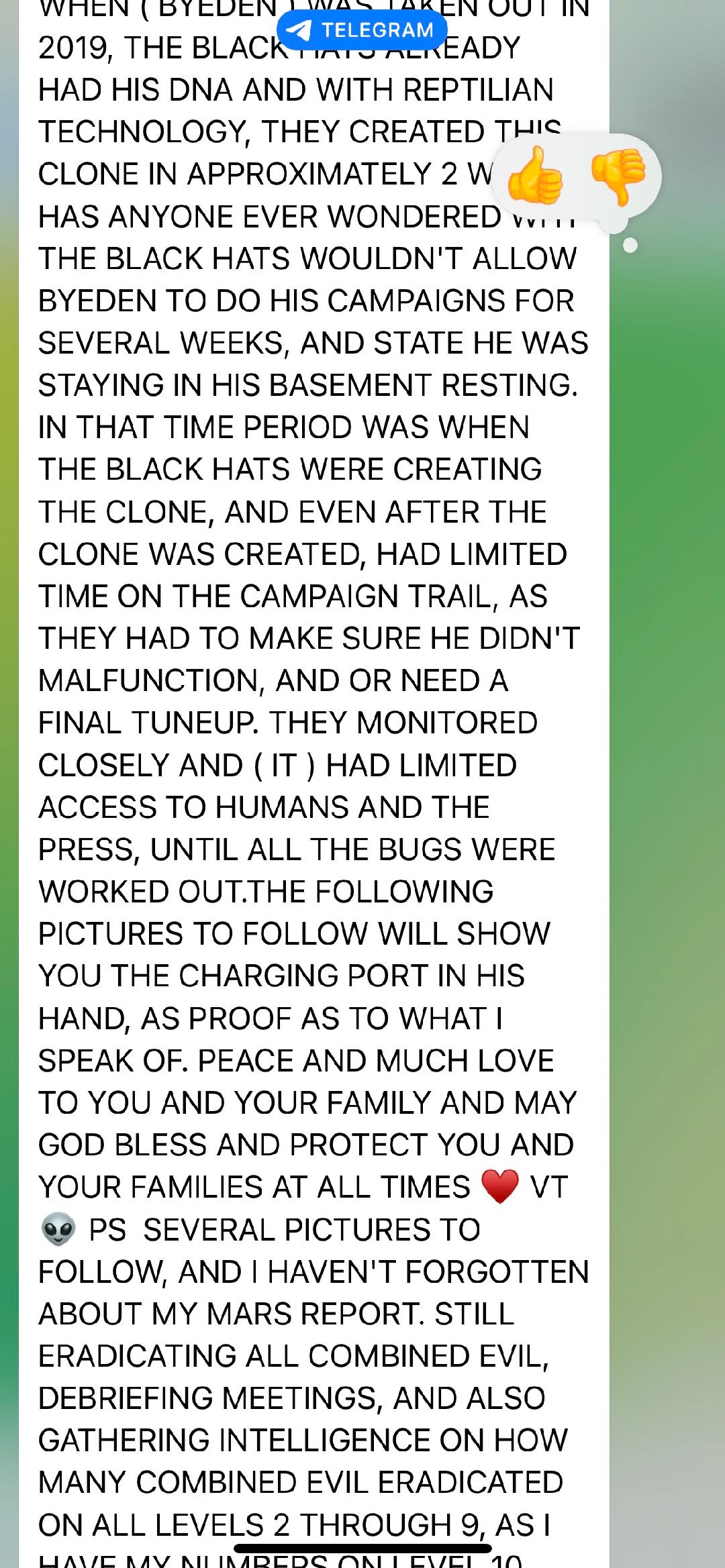
Task: React with thumbs up emoji
Action: (535, 176)
